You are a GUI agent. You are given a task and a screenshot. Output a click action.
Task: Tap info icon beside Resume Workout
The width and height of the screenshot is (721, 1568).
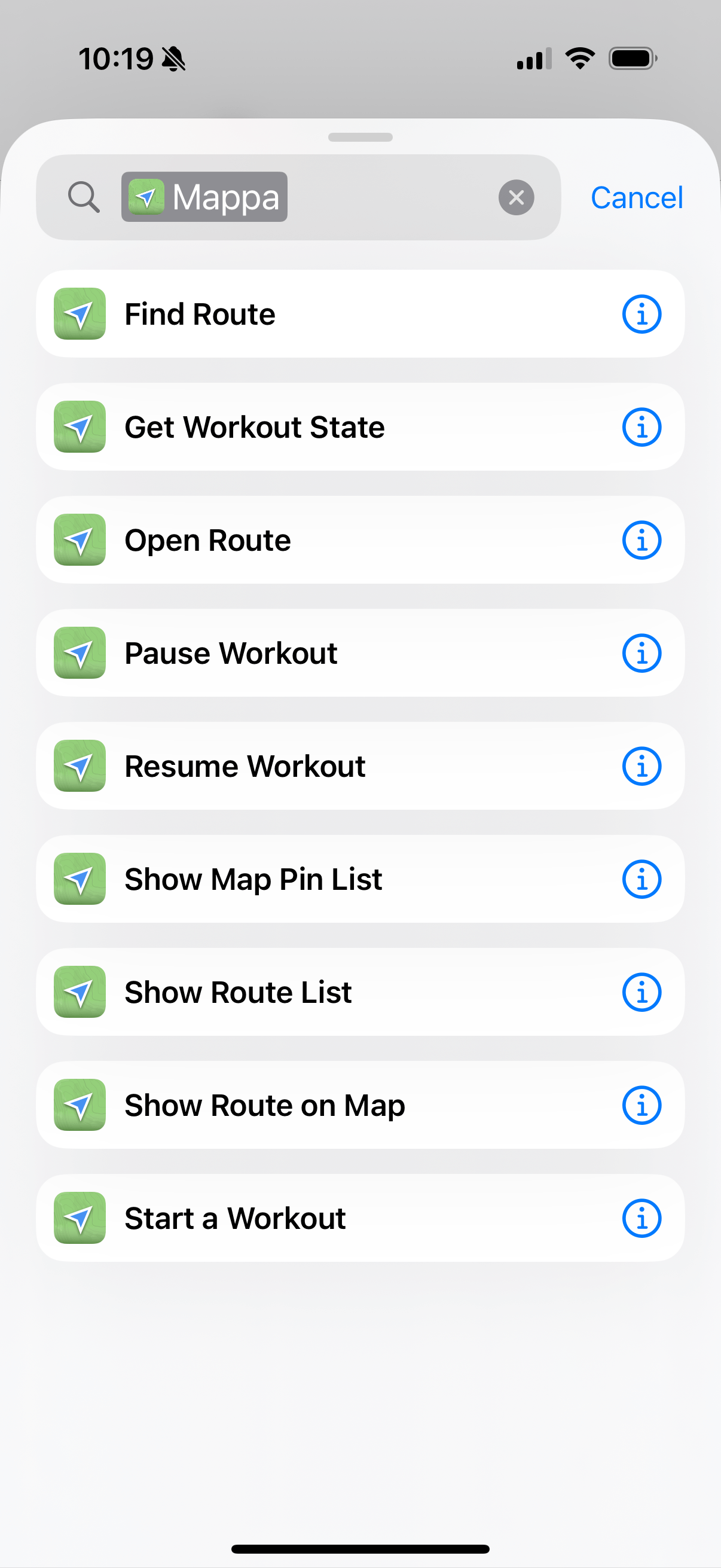[x=641, y=765]
